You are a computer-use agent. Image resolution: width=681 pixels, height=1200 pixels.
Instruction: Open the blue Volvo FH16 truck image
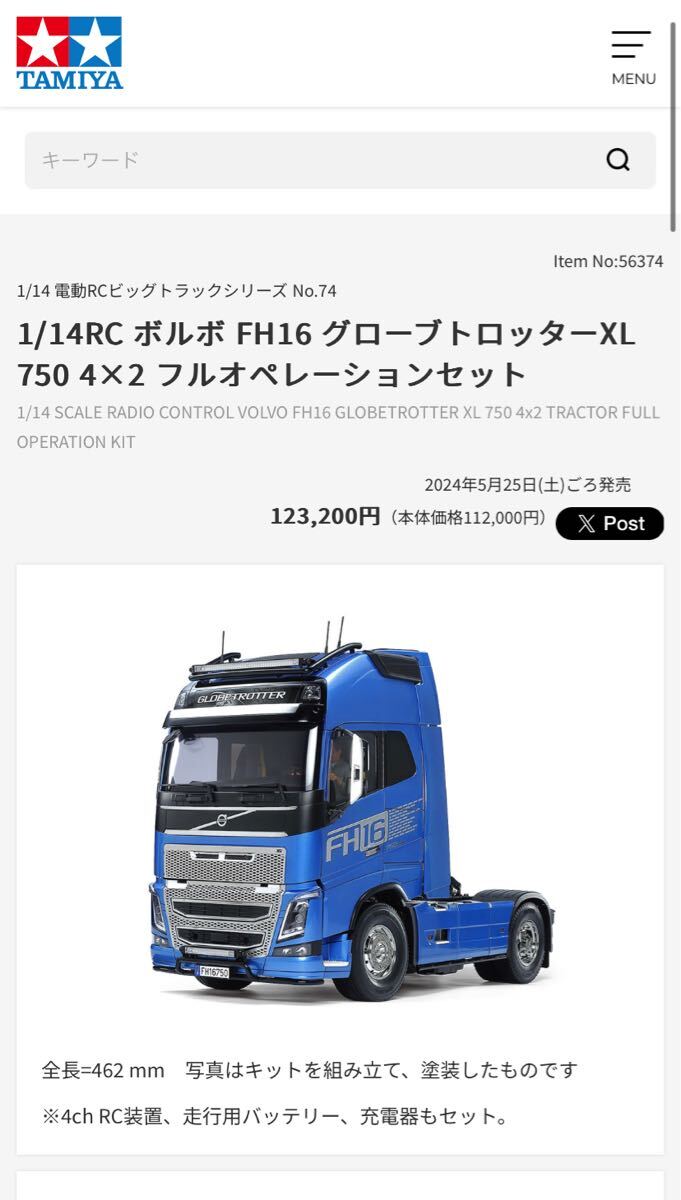350,810
